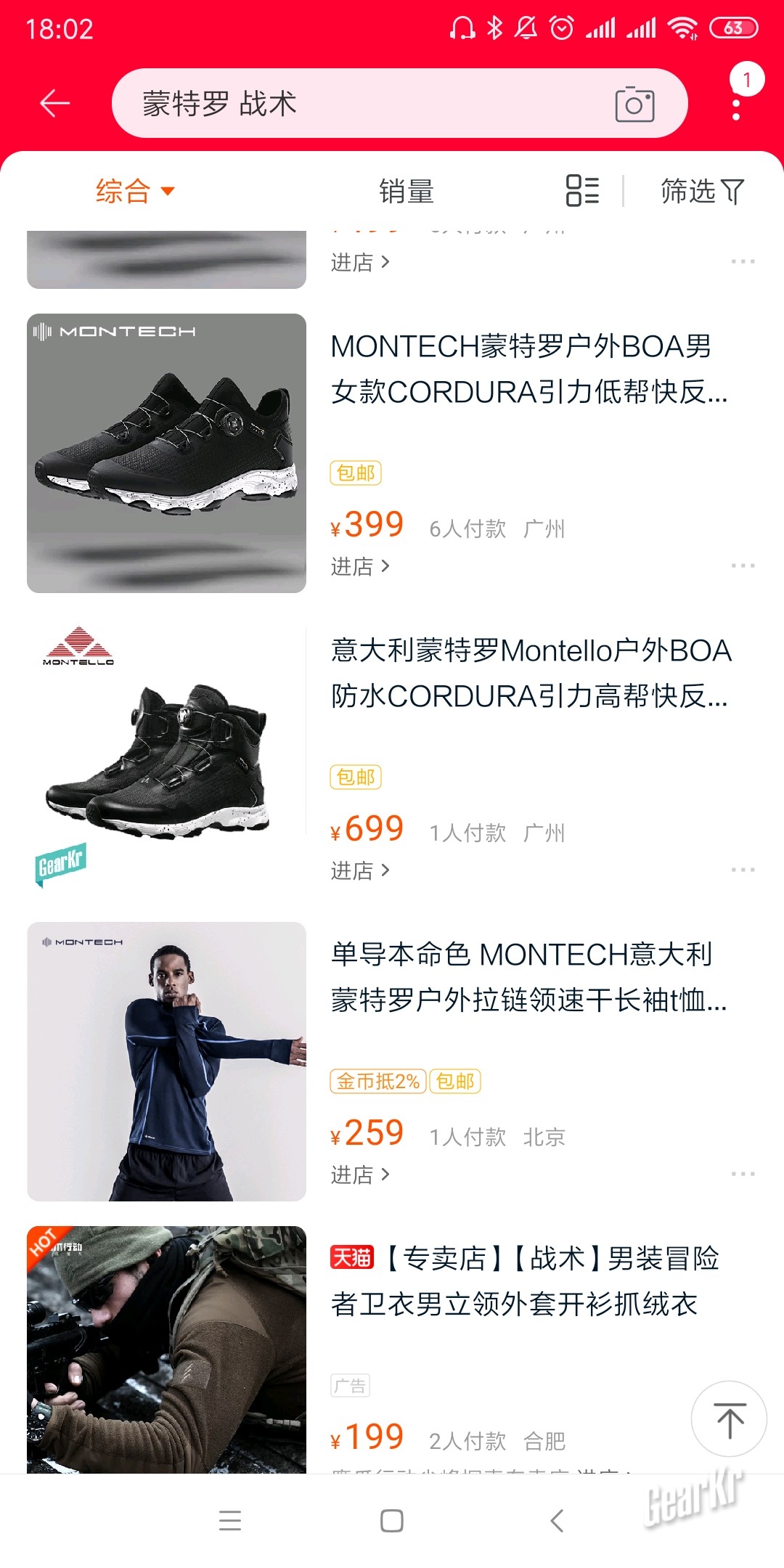The image size is (784, 1568).
Task: Visit the shop selling the ¥259 shirt
Action: click(x=360, y=1175)
